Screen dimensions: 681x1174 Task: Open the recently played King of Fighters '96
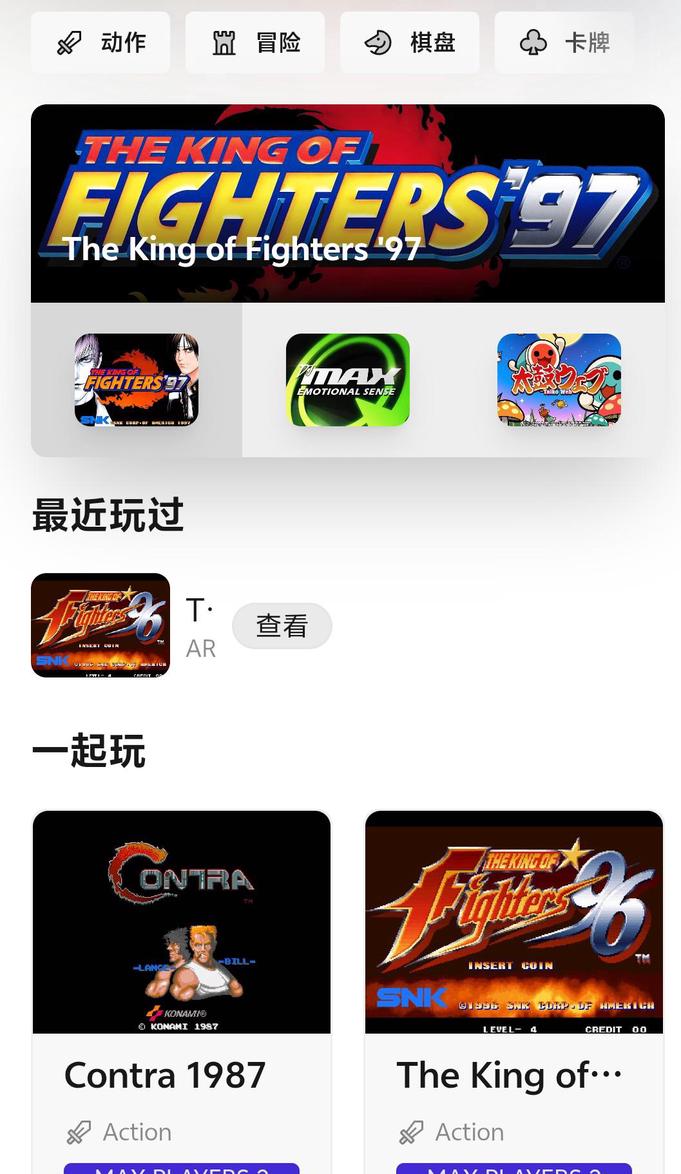[x=101, y=625]
